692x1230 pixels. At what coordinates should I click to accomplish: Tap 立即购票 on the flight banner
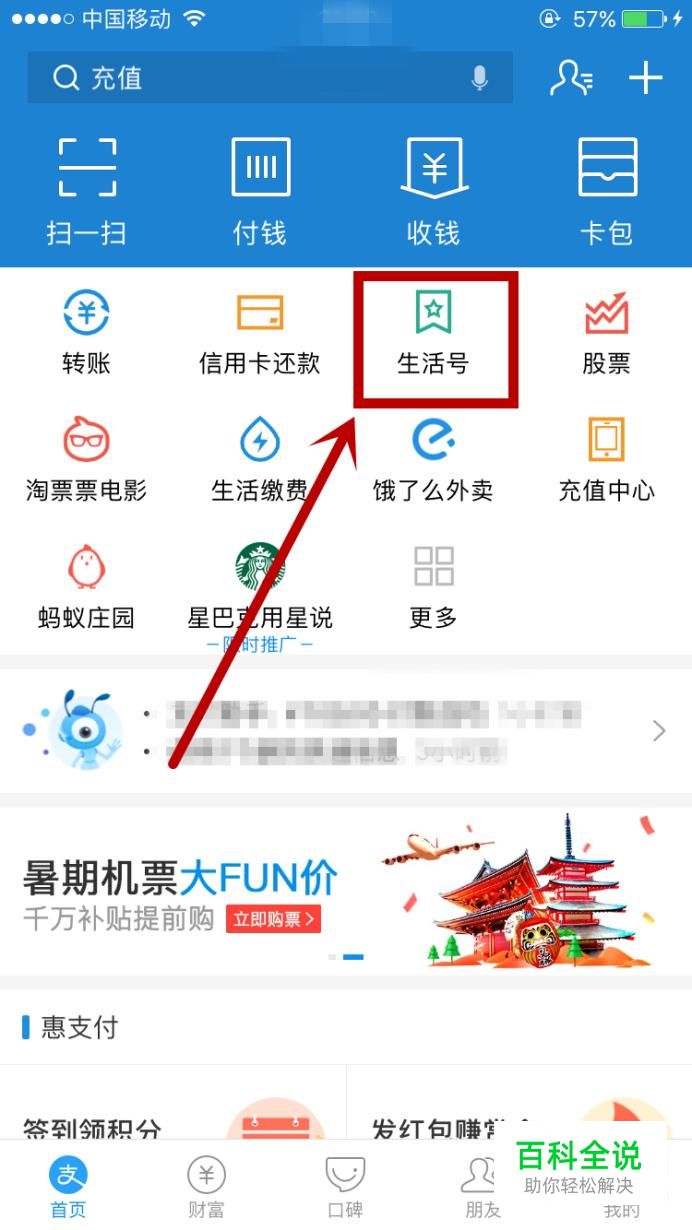point(273,918)
